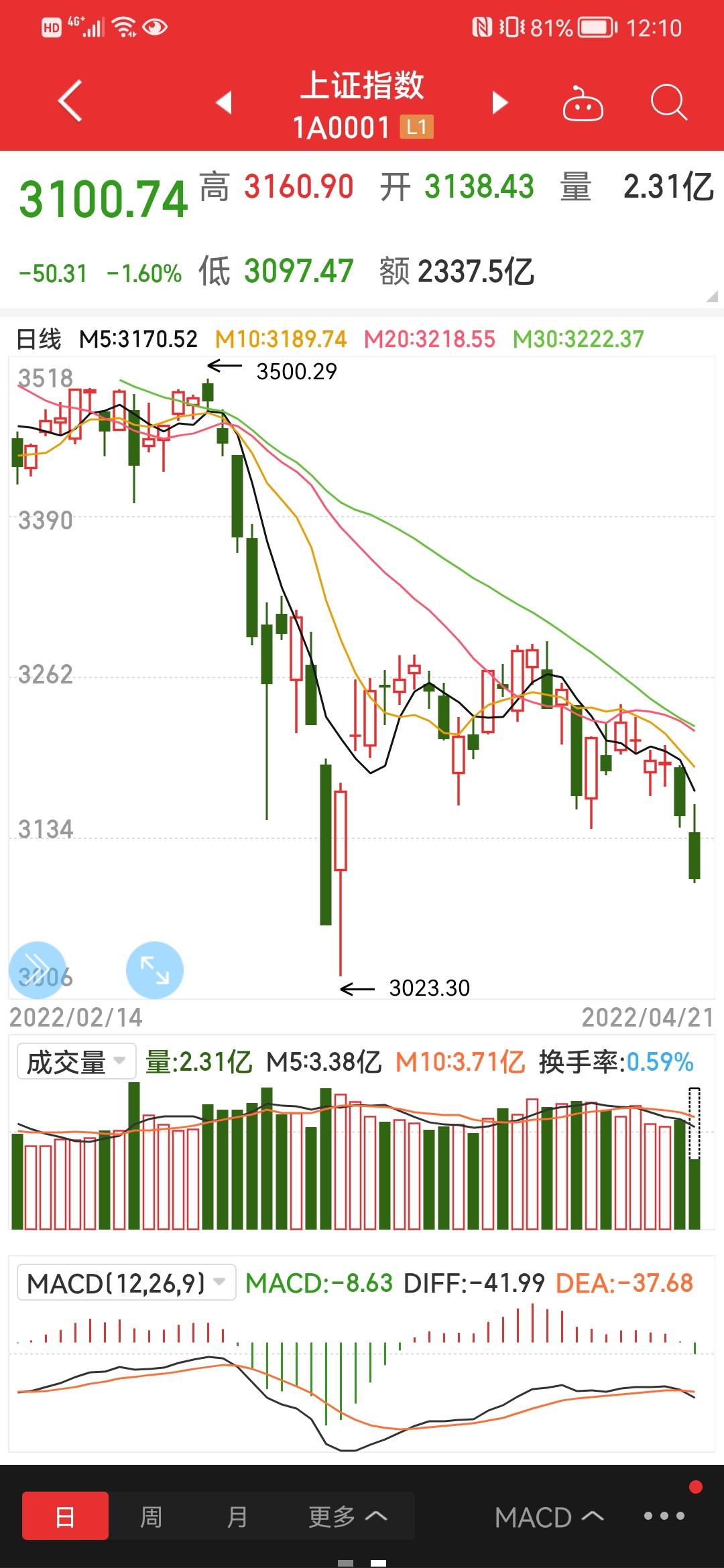
Task: Switch to the 月 monthly chart
Action: pyautogui.click(x=237, y=1516)
